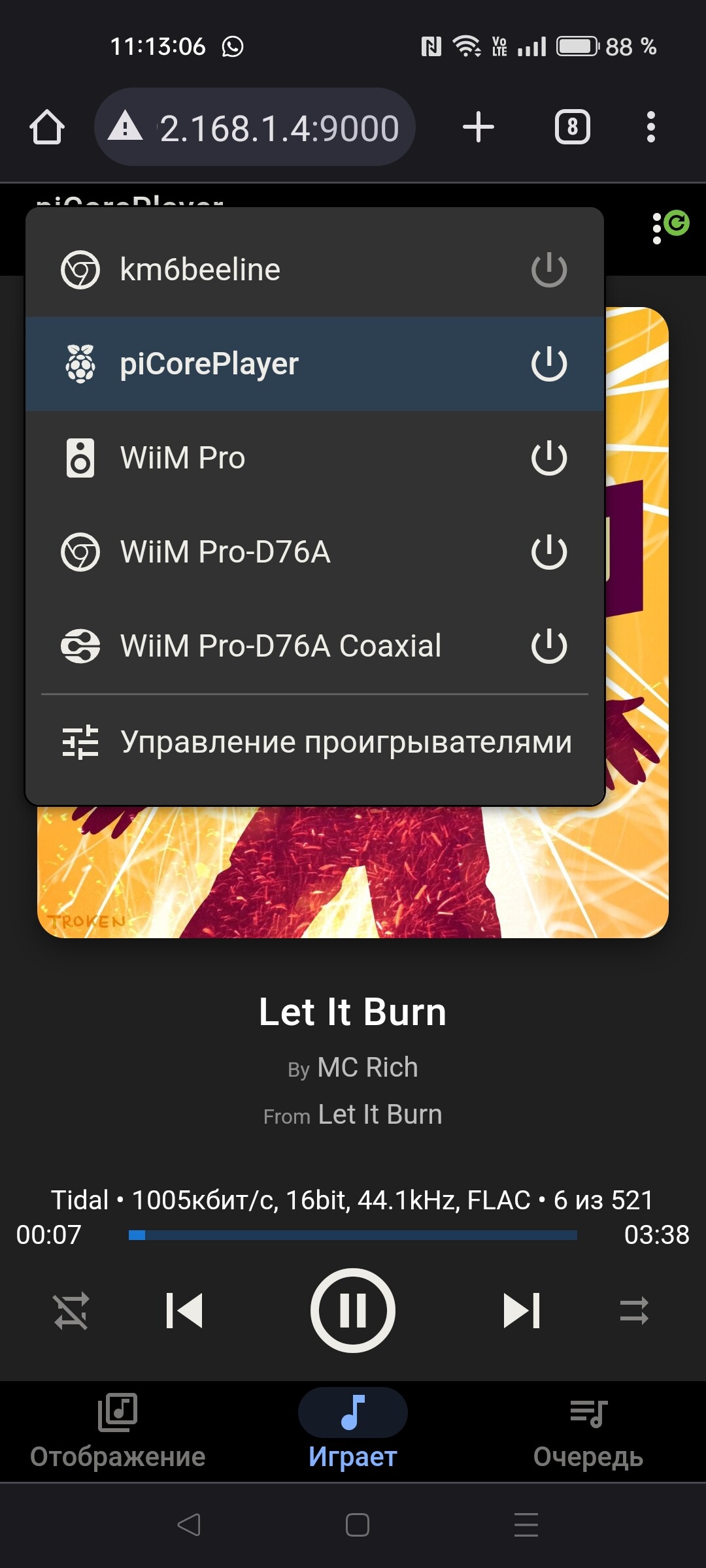This screenshot has height=1568, width=706.
Task: Seek within the track progress bar
Action: point(353,1235)
